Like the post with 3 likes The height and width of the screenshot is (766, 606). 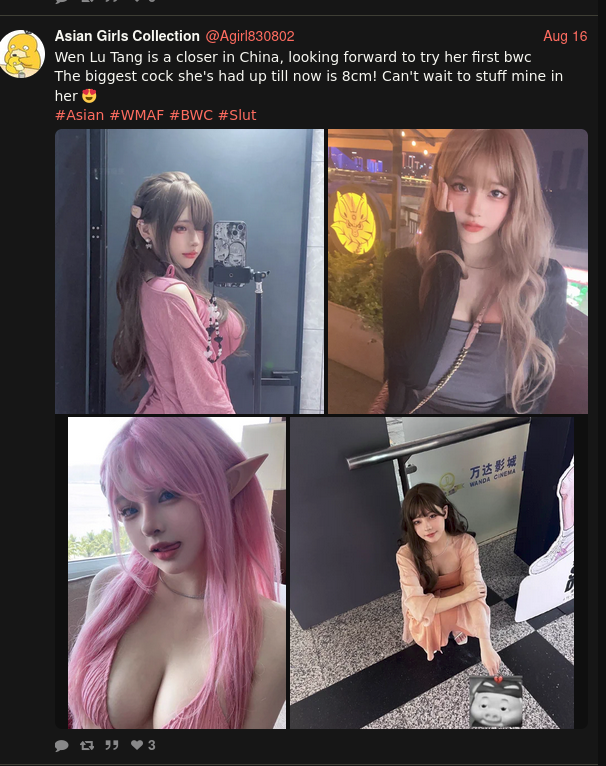(137, 746)
